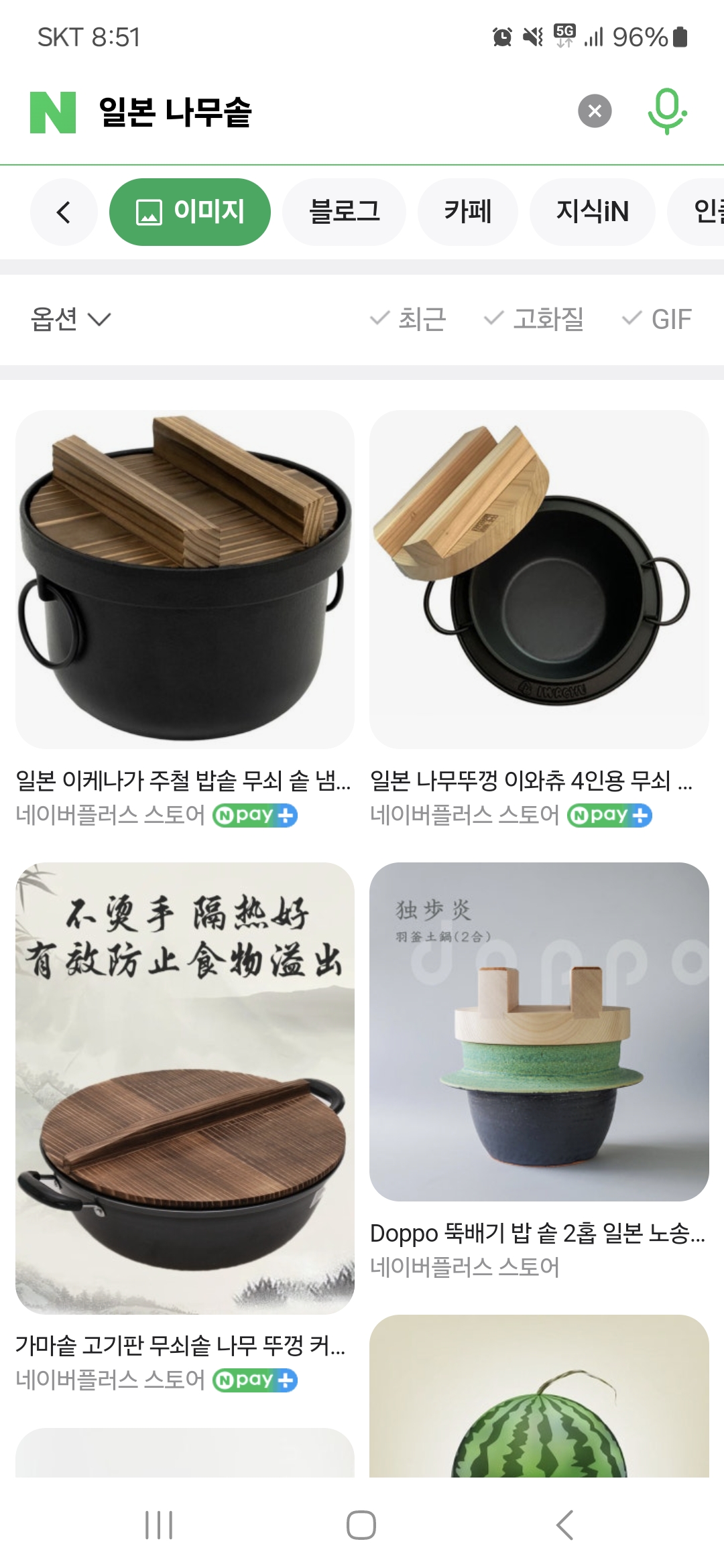Tap the Naver N logo button

click(x=53, y=113)
